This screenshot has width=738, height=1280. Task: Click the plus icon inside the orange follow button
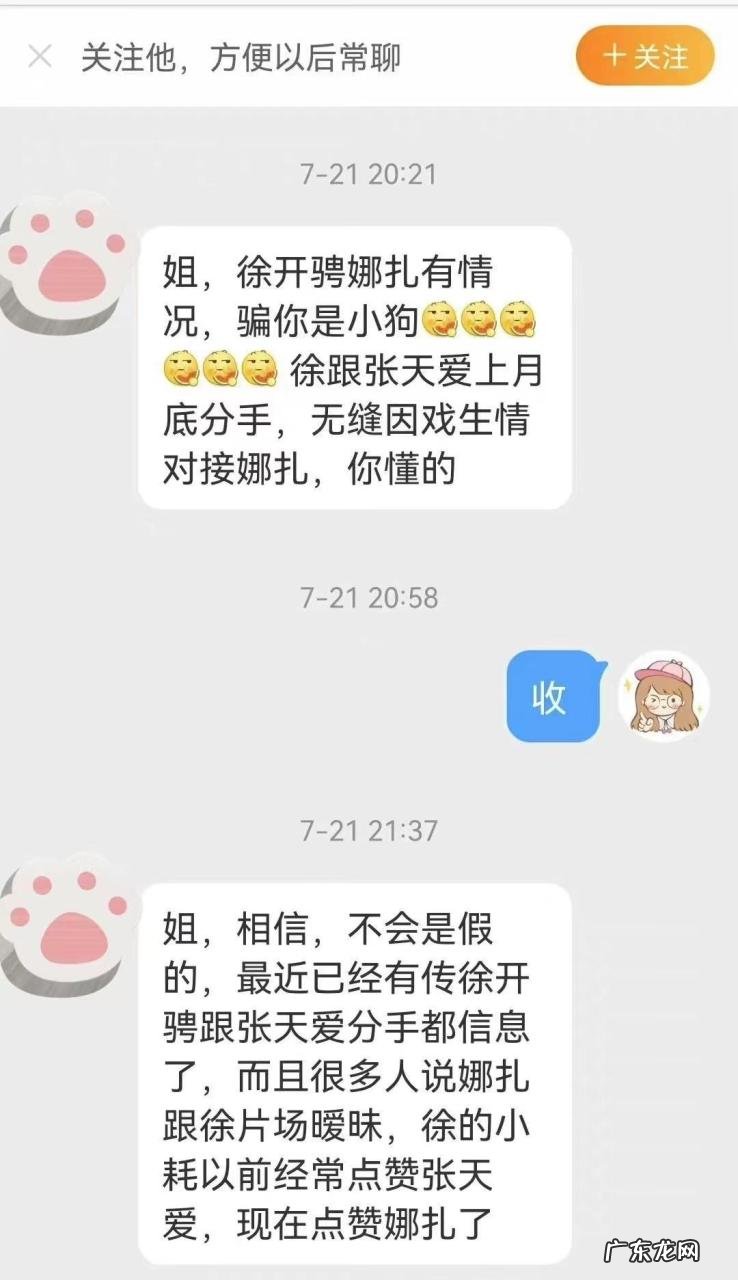click(x=617, y=58)
